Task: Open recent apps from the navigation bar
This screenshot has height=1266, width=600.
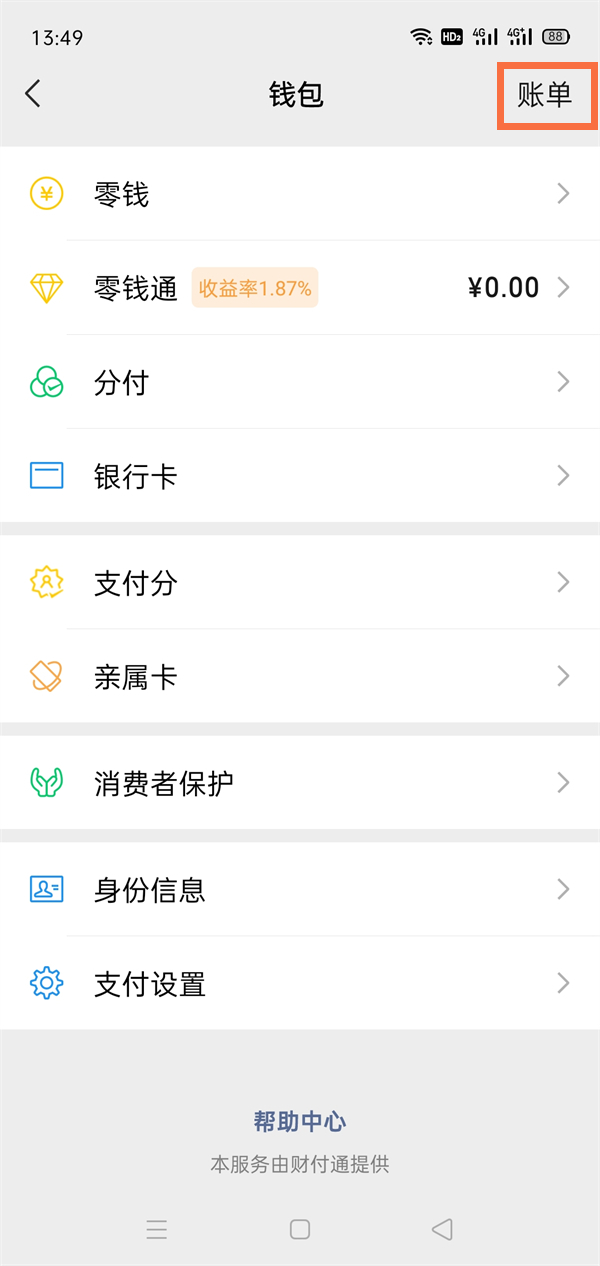Action: click(x=156, y=1229)
